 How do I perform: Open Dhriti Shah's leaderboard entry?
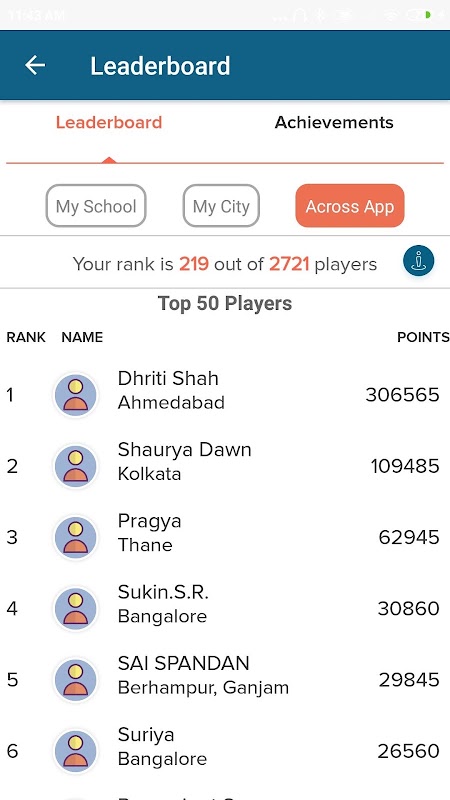tap(225, 395)
